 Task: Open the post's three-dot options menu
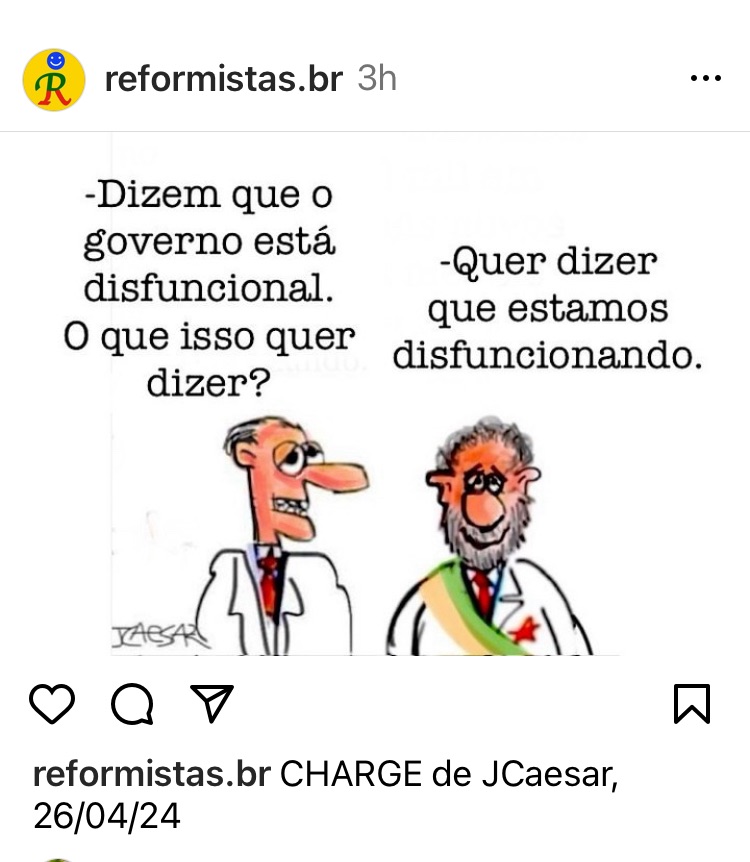[706, 79]
